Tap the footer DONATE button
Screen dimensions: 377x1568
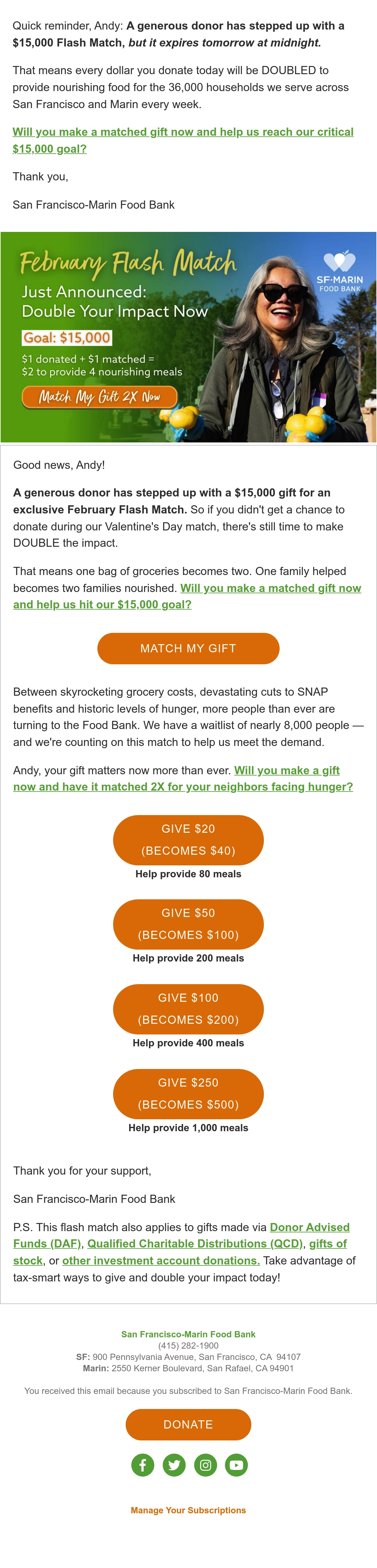click(188, 1424)
